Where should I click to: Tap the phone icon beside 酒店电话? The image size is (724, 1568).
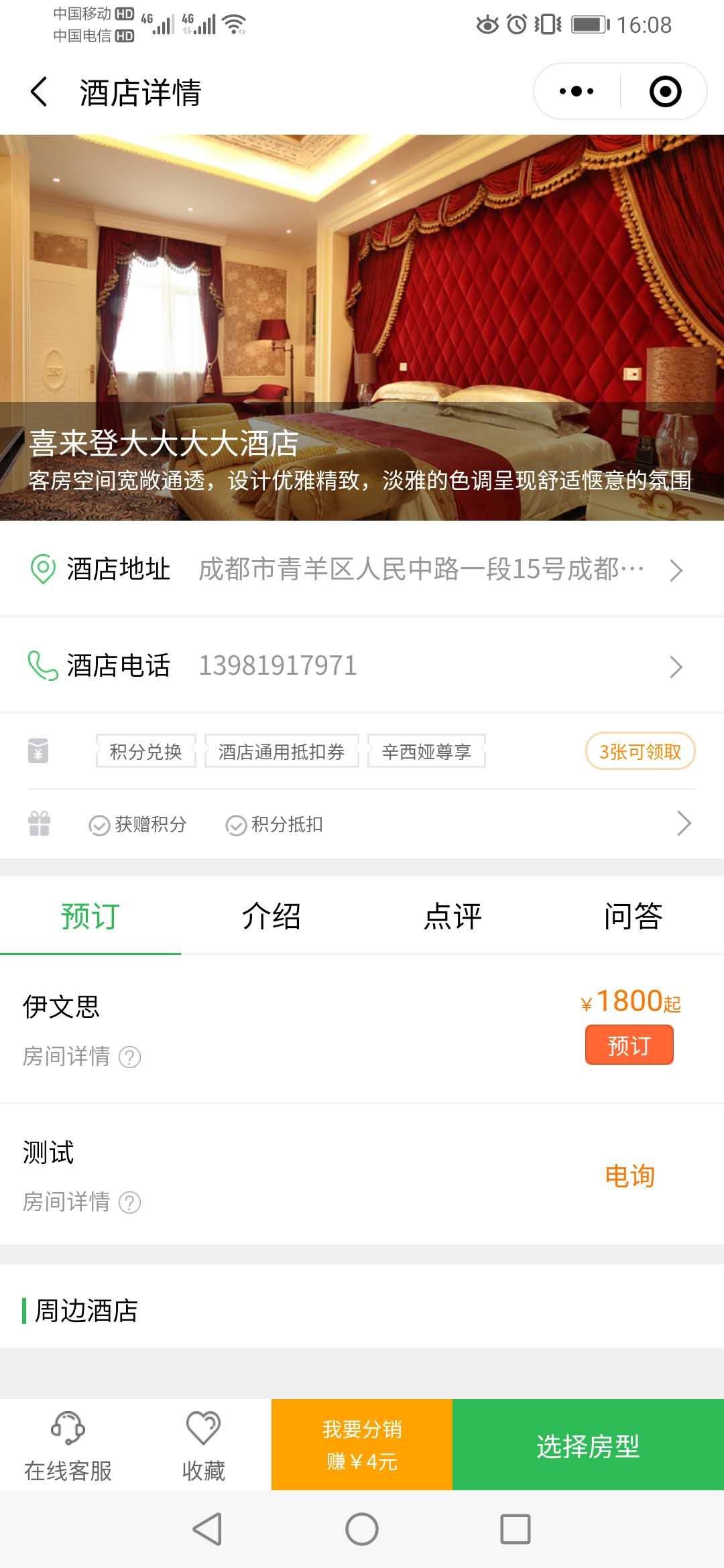pyautogui.click(x=42, y=665)
